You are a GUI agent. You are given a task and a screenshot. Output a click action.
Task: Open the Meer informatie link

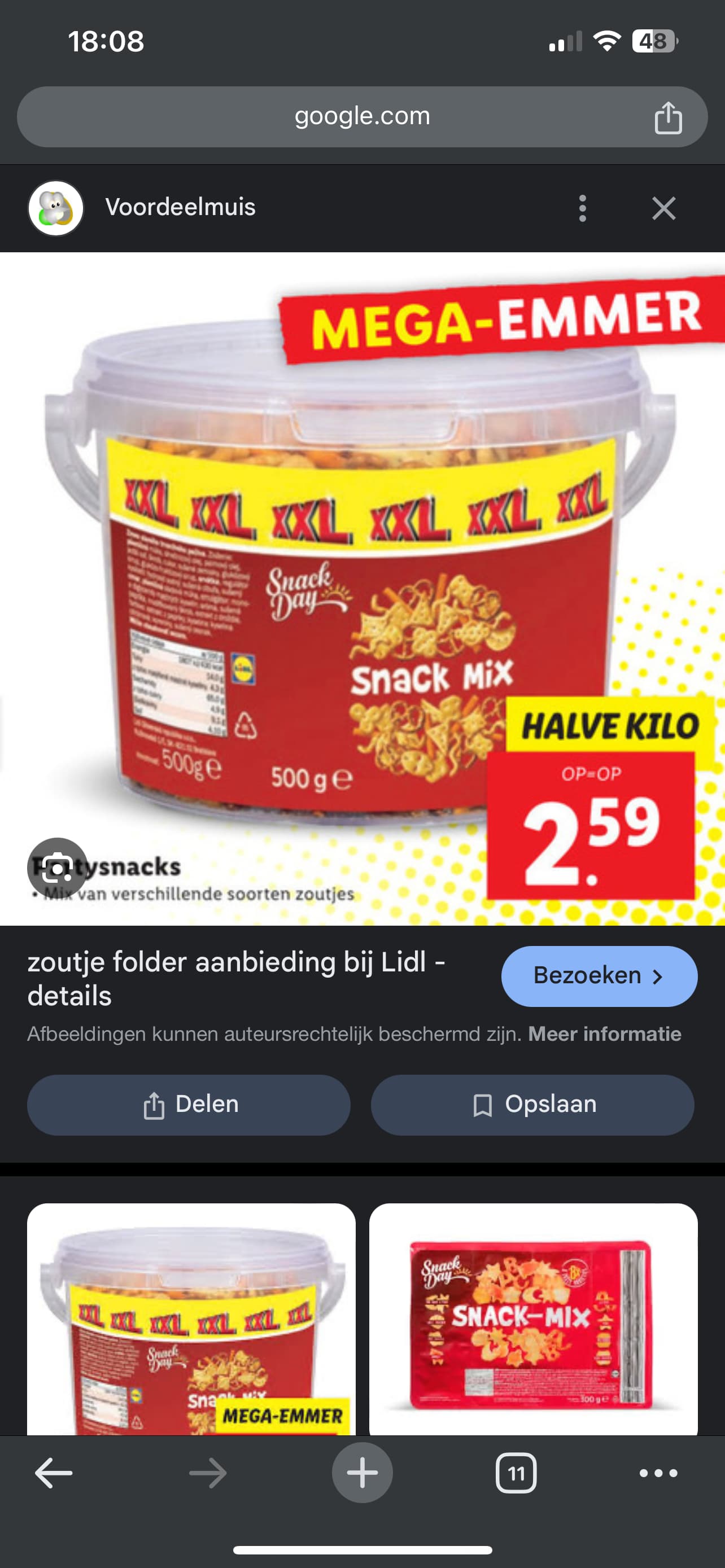pos(605,1033)
